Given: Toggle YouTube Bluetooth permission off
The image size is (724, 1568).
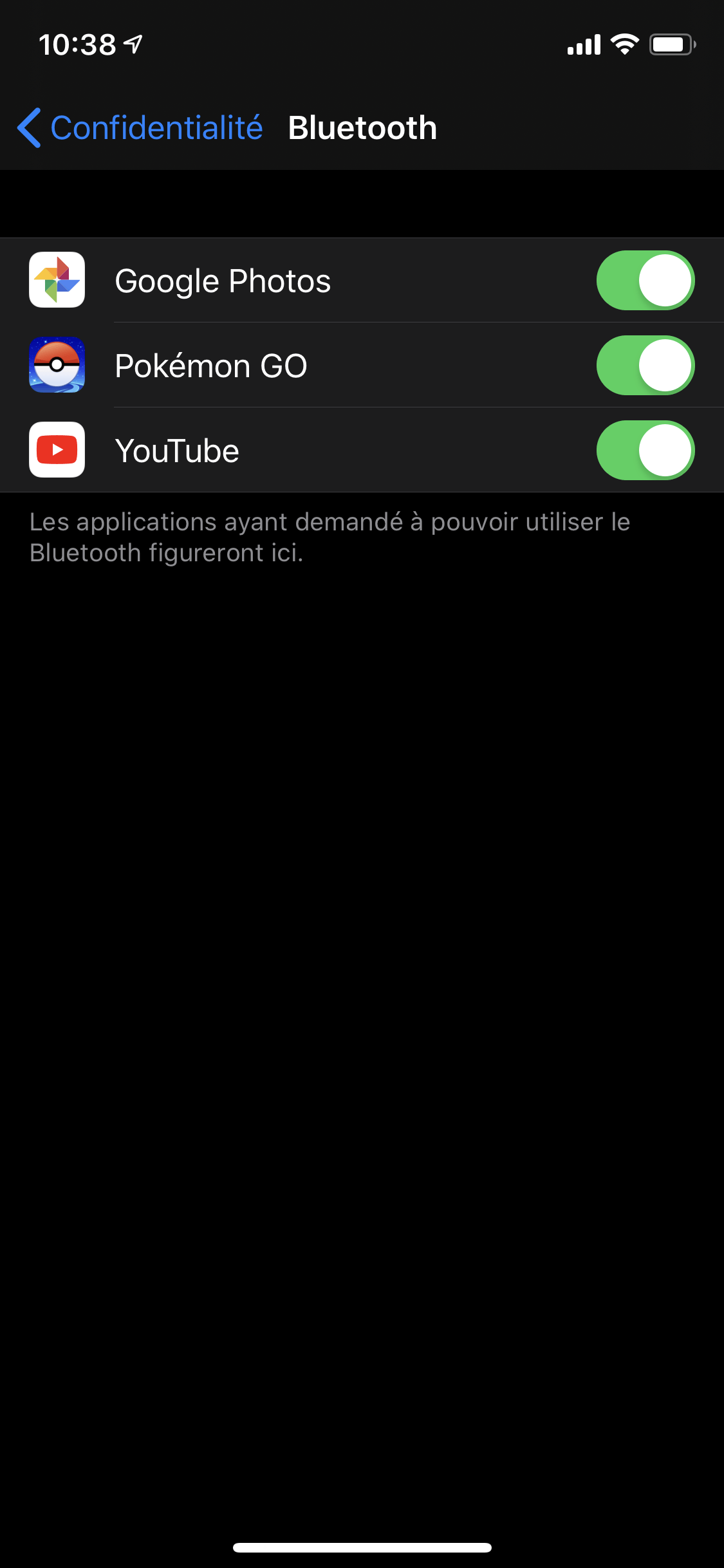Looking at the screenshot, I should click(645, 451).
